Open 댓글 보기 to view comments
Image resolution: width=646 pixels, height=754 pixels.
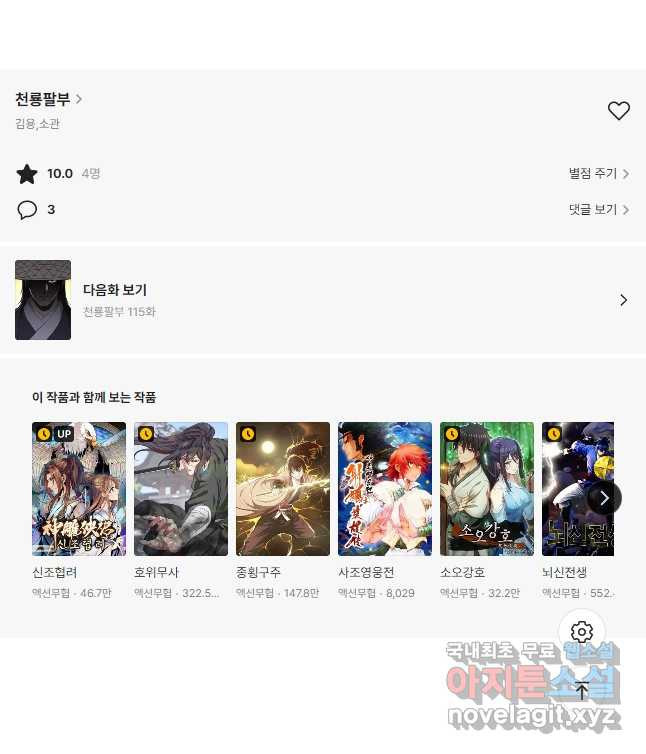[x=598, y=210]
